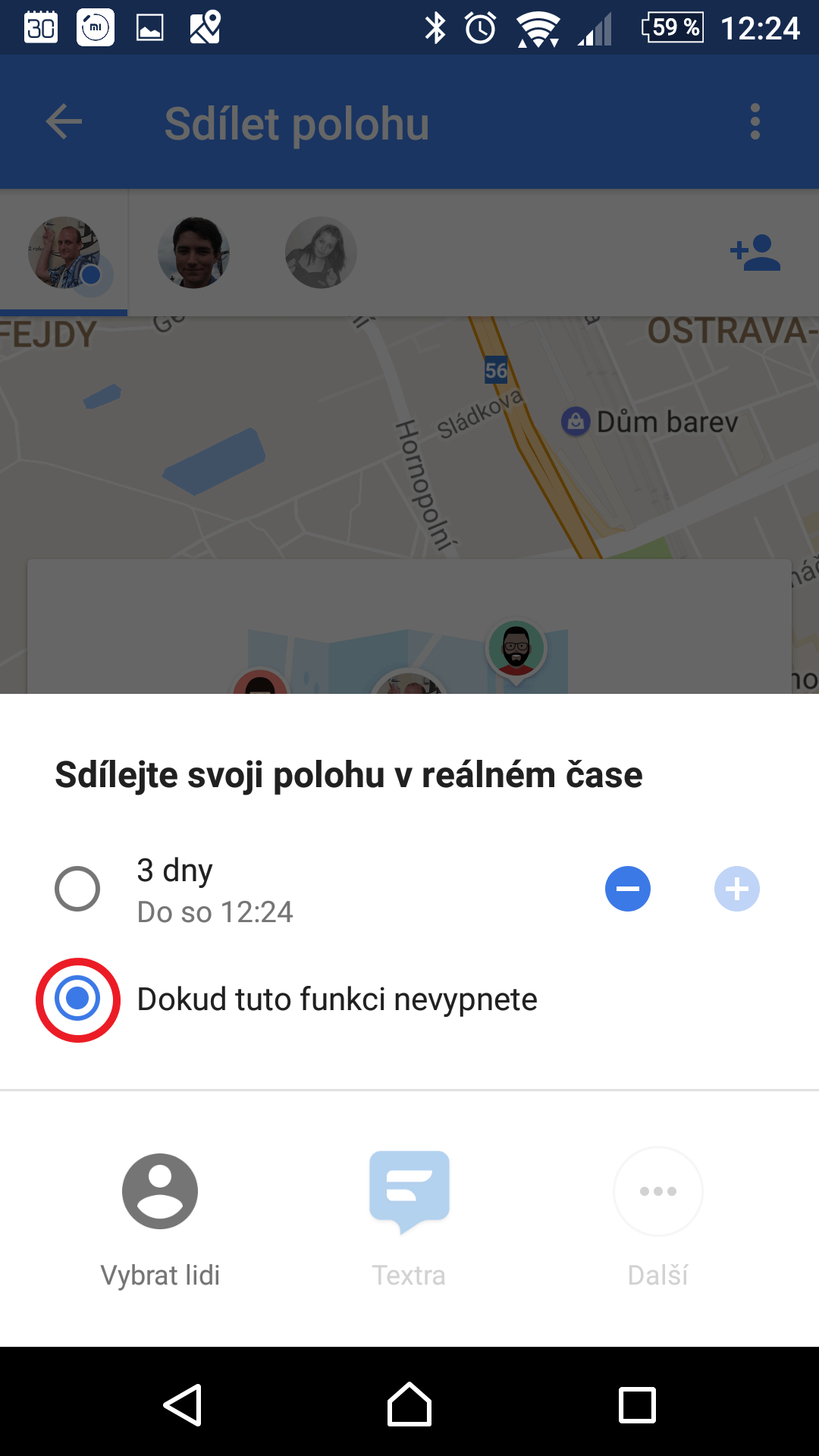Viewport: 819px width, 1456px height.
Task: Tap the system back button
Action: point(183,1404)
